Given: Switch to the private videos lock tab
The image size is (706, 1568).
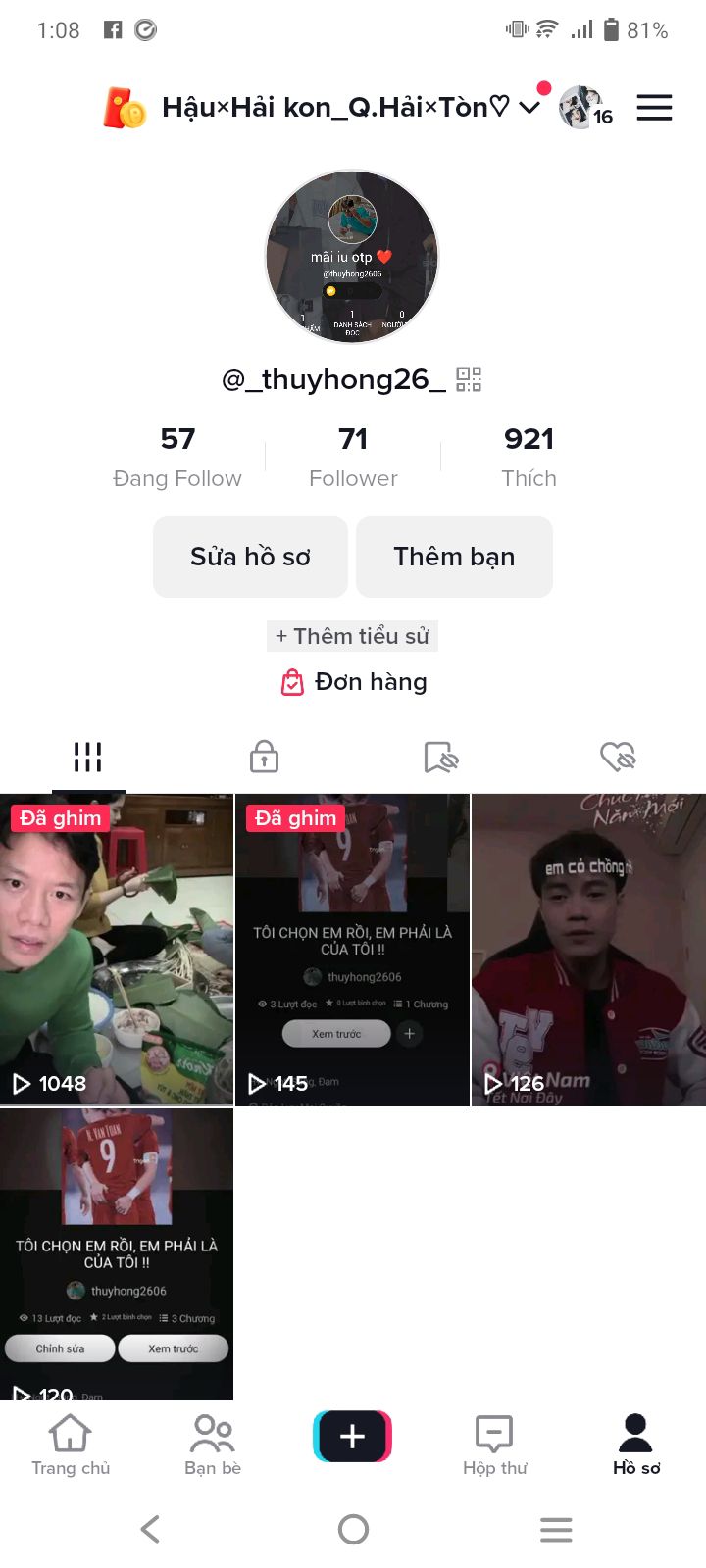Looking at the screenshot, I should click(264, 757).
